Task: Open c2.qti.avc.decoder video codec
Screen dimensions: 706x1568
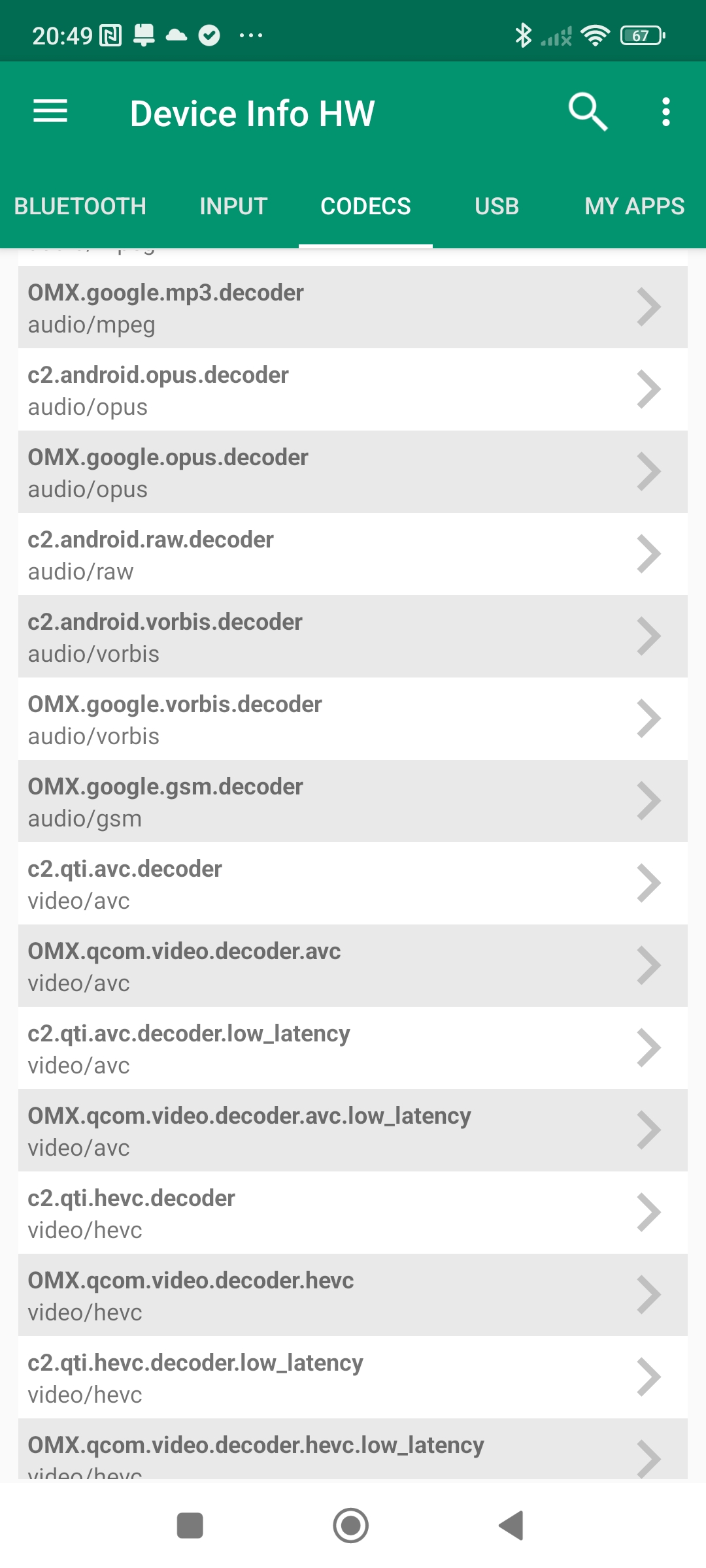Action: [x=353, y=884]
